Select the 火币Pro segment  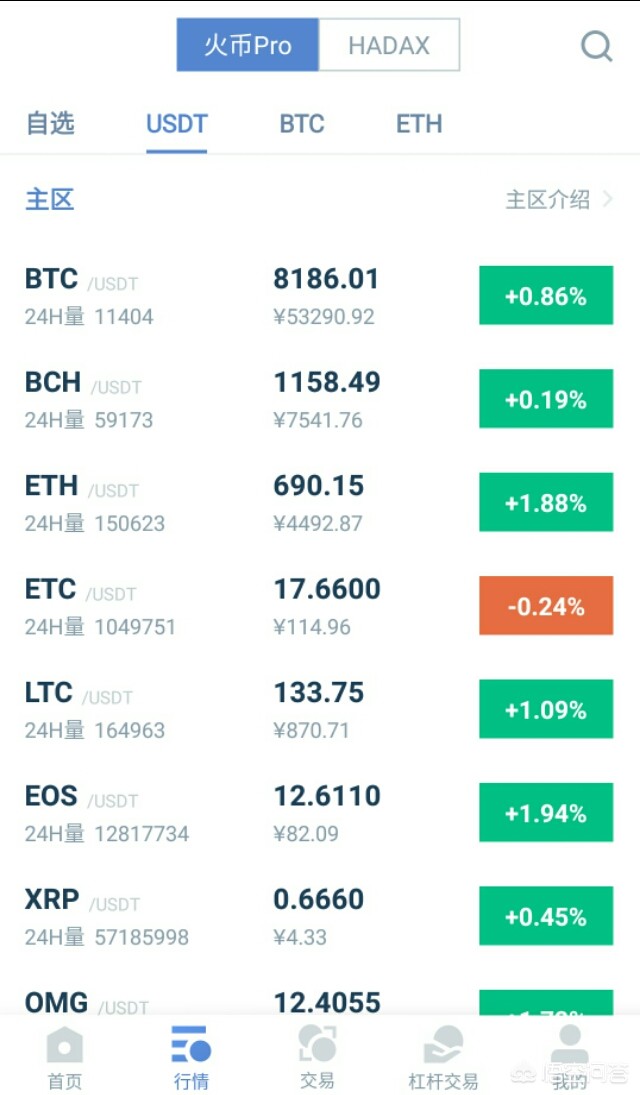click(248, 45)
